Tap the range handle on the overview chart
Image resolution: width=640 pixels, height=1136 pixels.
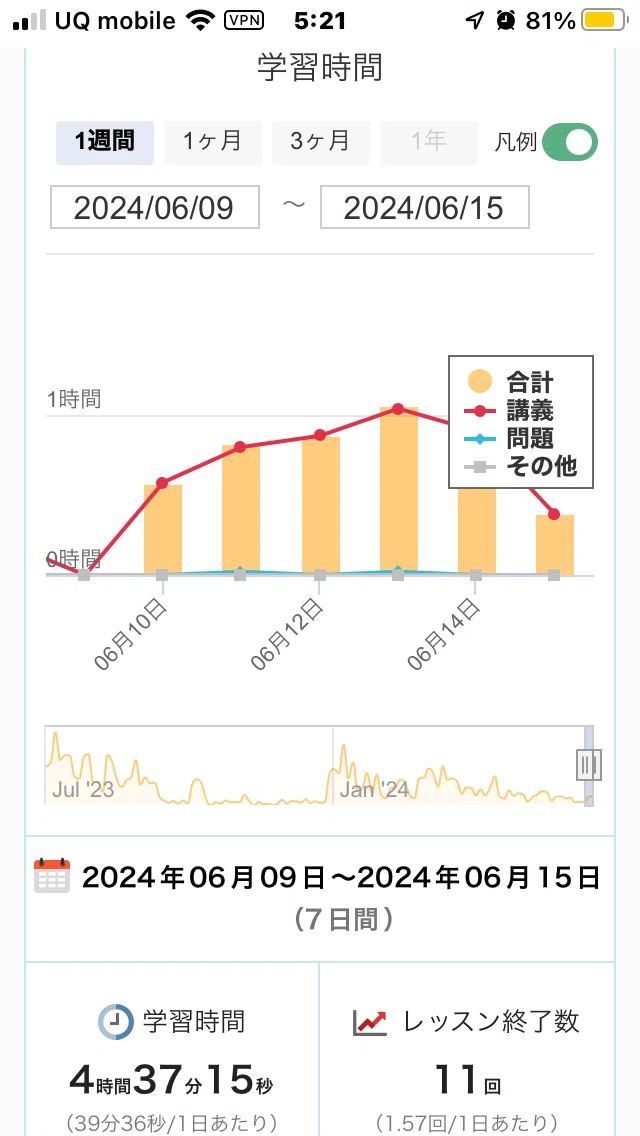pos(588,764)
